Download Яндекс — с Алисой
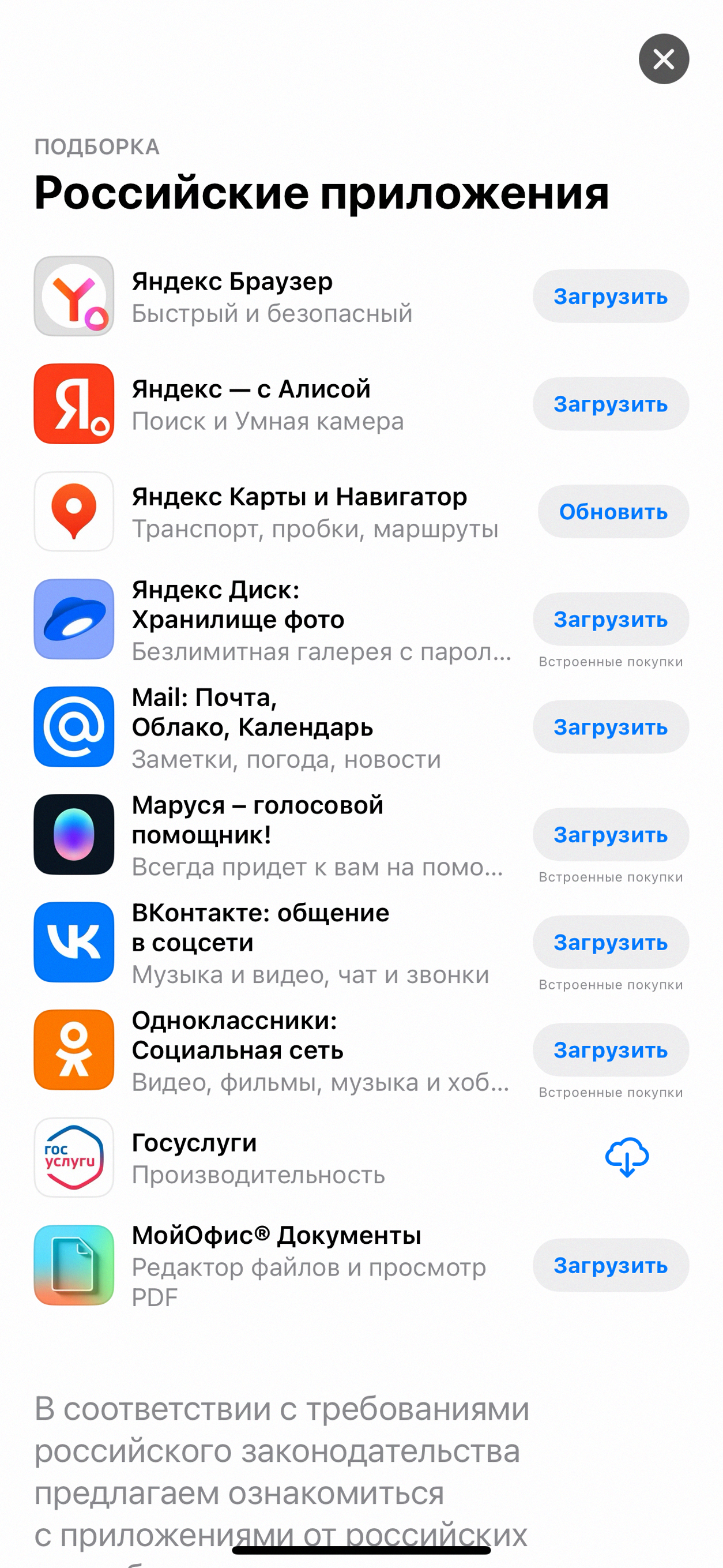The height and width of the screenshot is (1568, 723). [x=611, y=404]
